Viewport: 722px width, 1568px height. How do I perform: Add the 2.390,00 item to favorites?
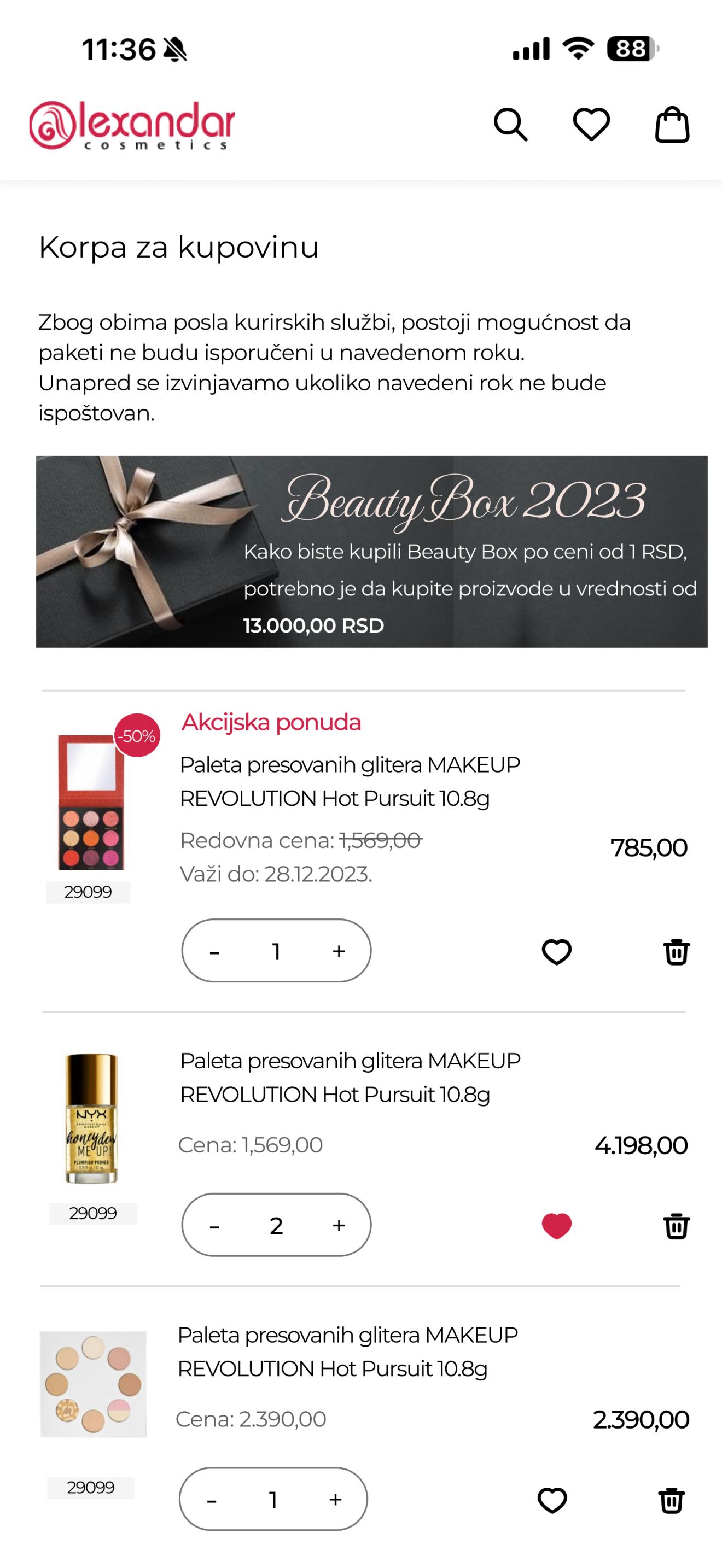coord(552,1500)
